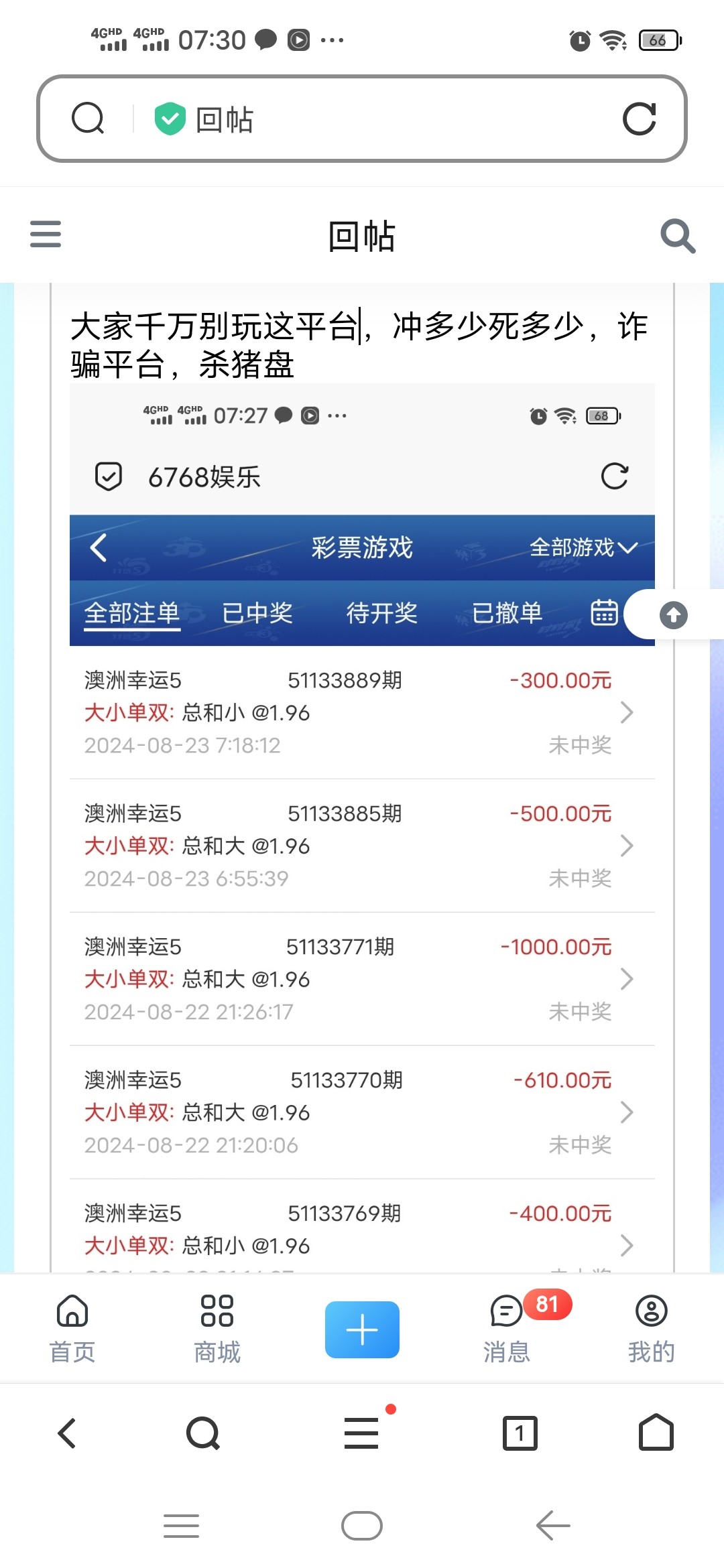Open the hamburger menu beside the 回帖 title
This screenshot has width=724, height=1568.
[46, 235]
